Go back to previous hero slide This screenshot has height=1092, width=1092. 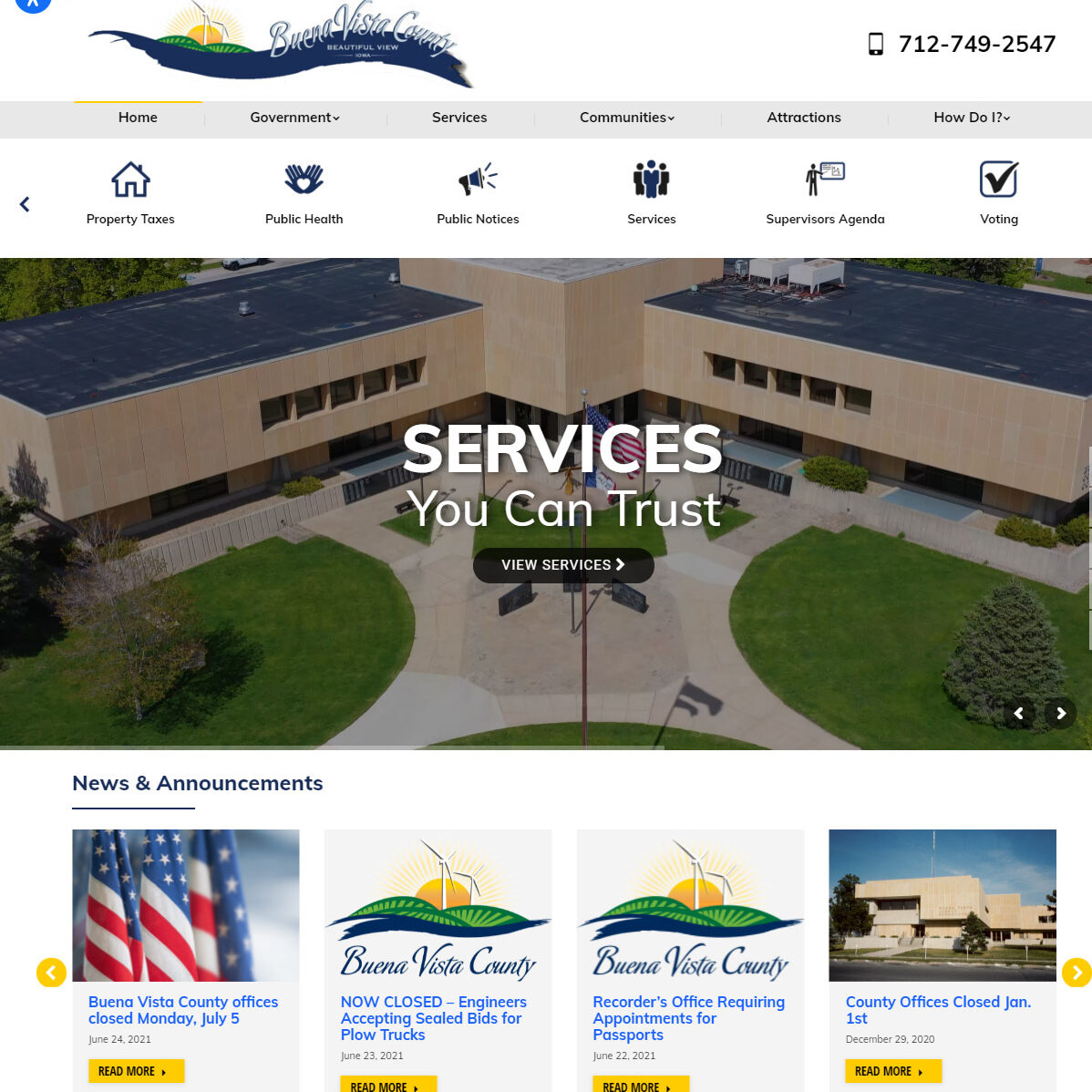(x=1019, y=714)
